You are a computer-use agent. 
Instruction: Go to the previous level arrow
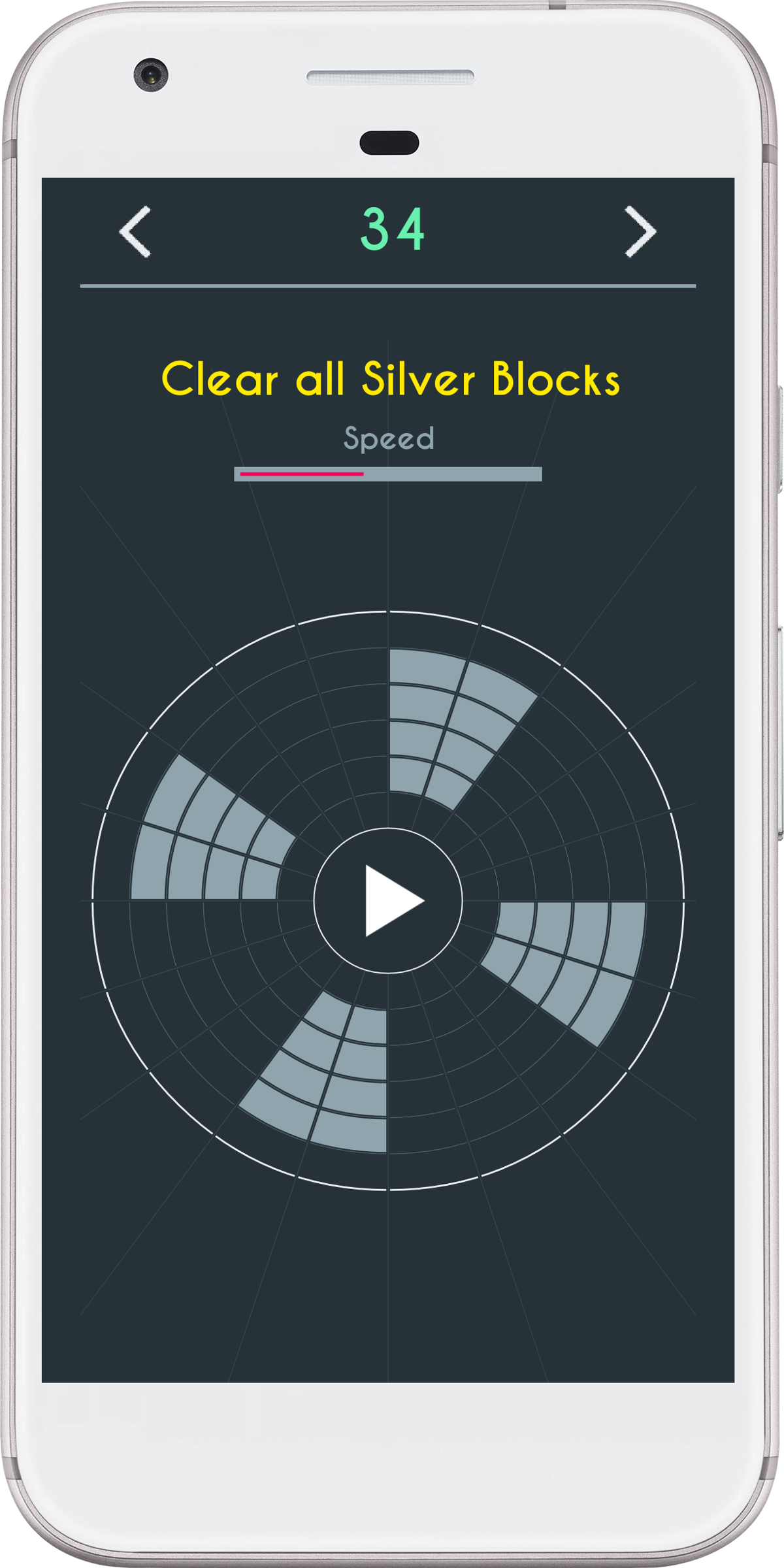tap(135, 232)
